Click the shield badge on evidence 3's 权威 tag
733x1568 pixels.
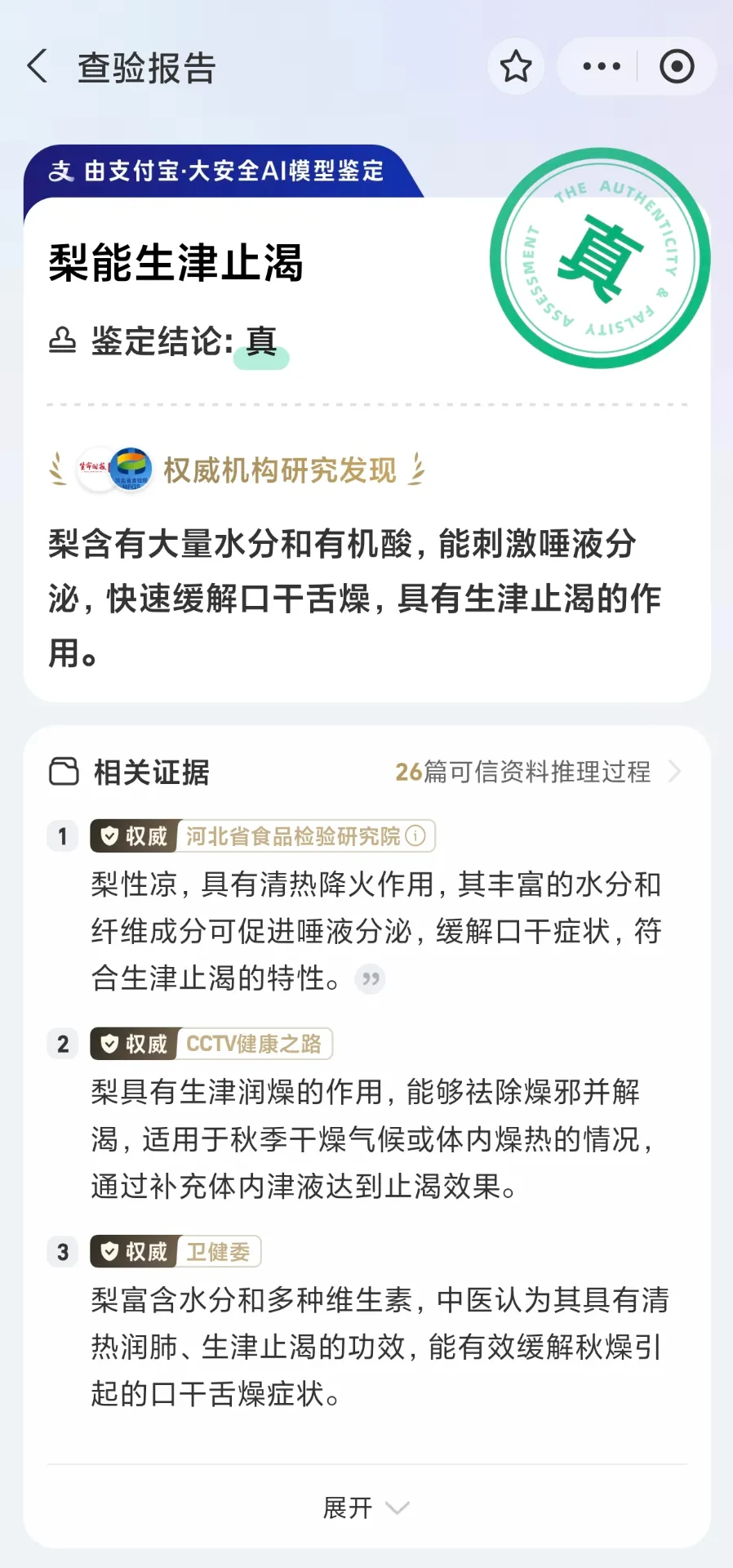tap(110, 1251)
